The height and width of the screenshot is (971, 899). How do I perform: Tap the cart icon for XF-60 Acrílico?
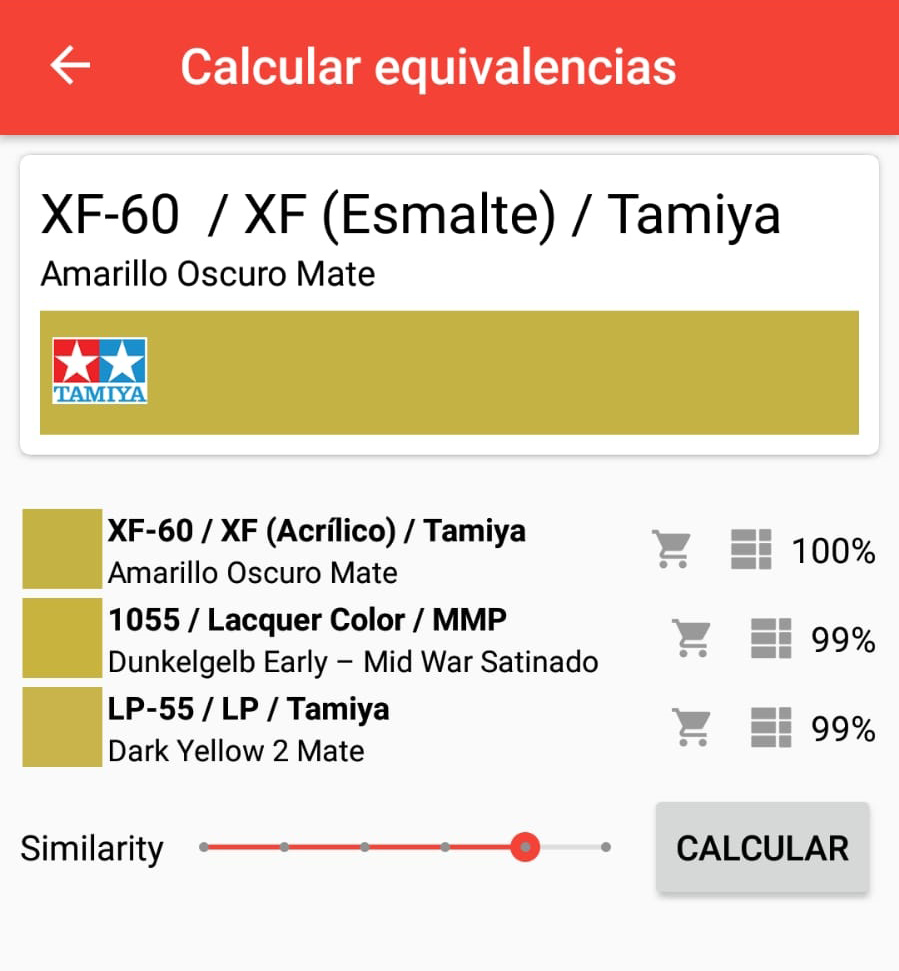pos(672,549)
